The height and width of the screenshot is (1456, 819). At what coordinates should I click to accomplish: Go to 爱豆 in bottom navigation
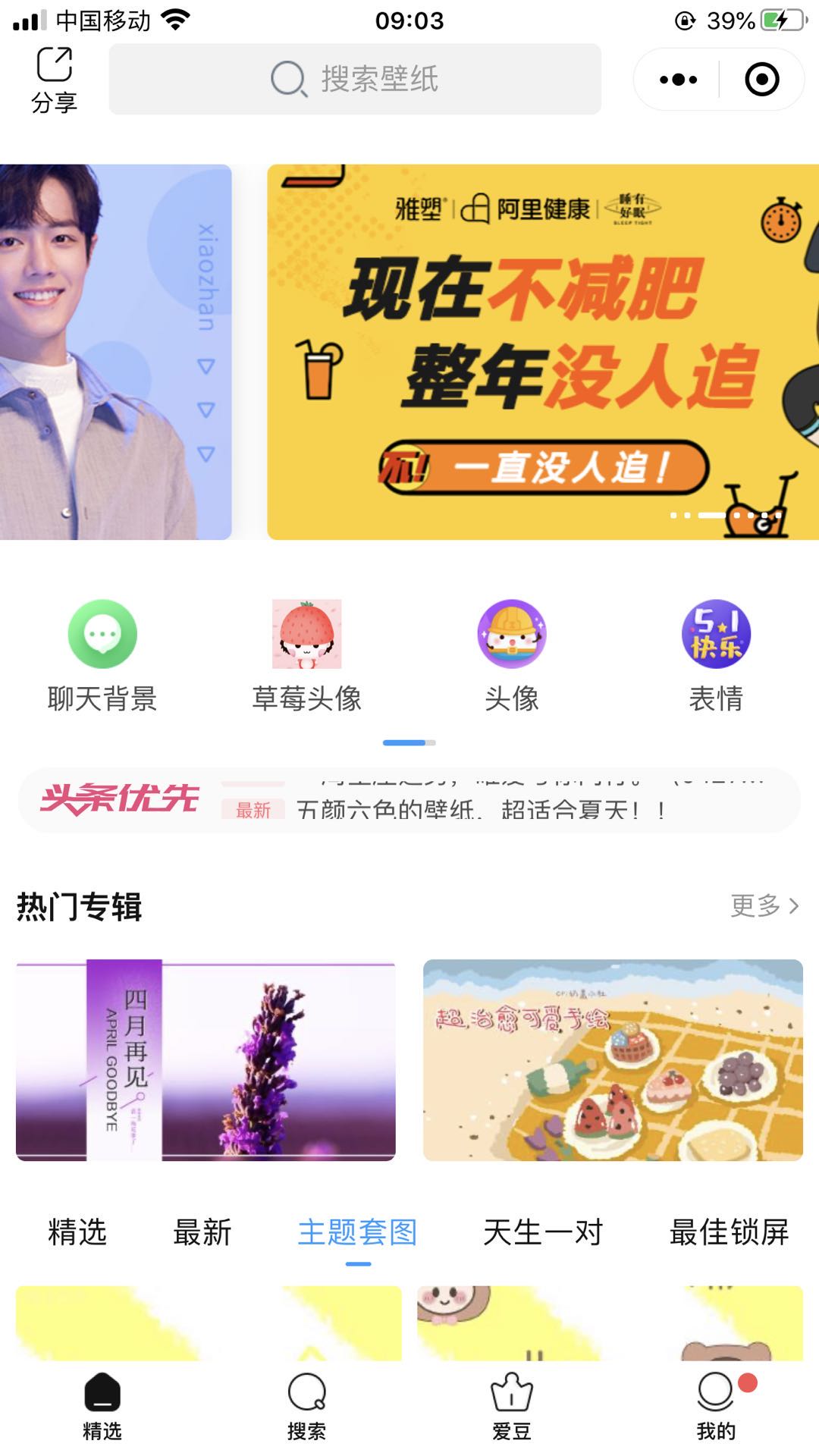pyautogui.click(x=512, y=1407)
